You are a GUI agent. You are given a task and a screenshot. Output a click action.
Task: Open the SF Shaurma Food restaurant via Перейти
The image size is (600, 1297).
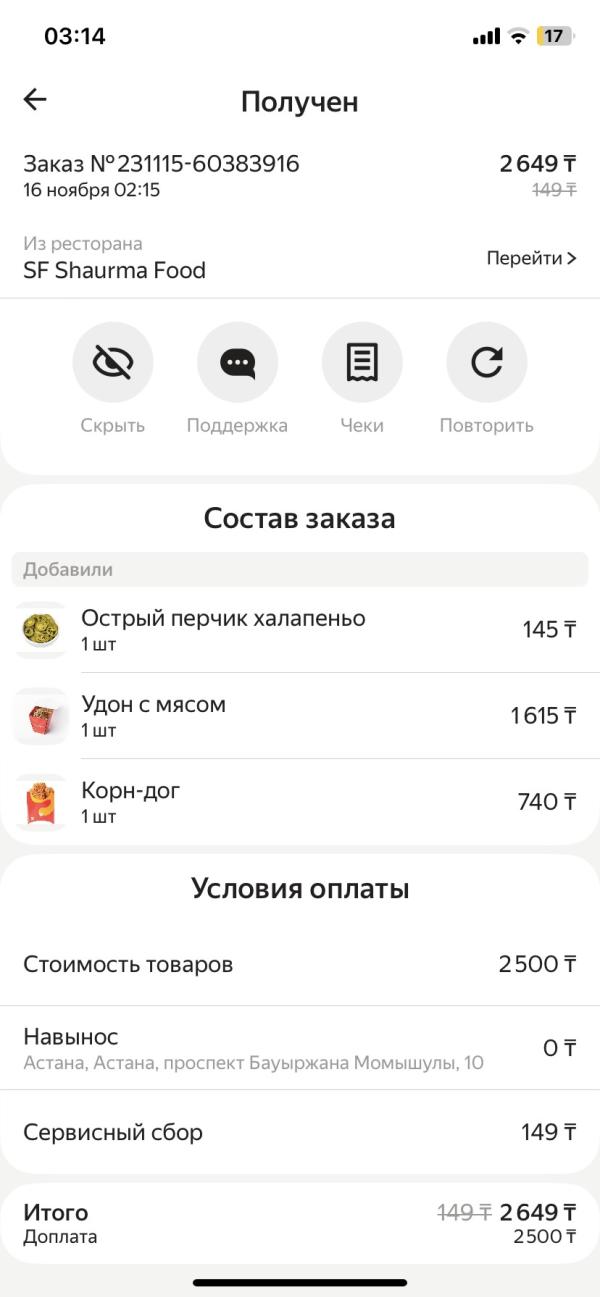coord(531,258)
